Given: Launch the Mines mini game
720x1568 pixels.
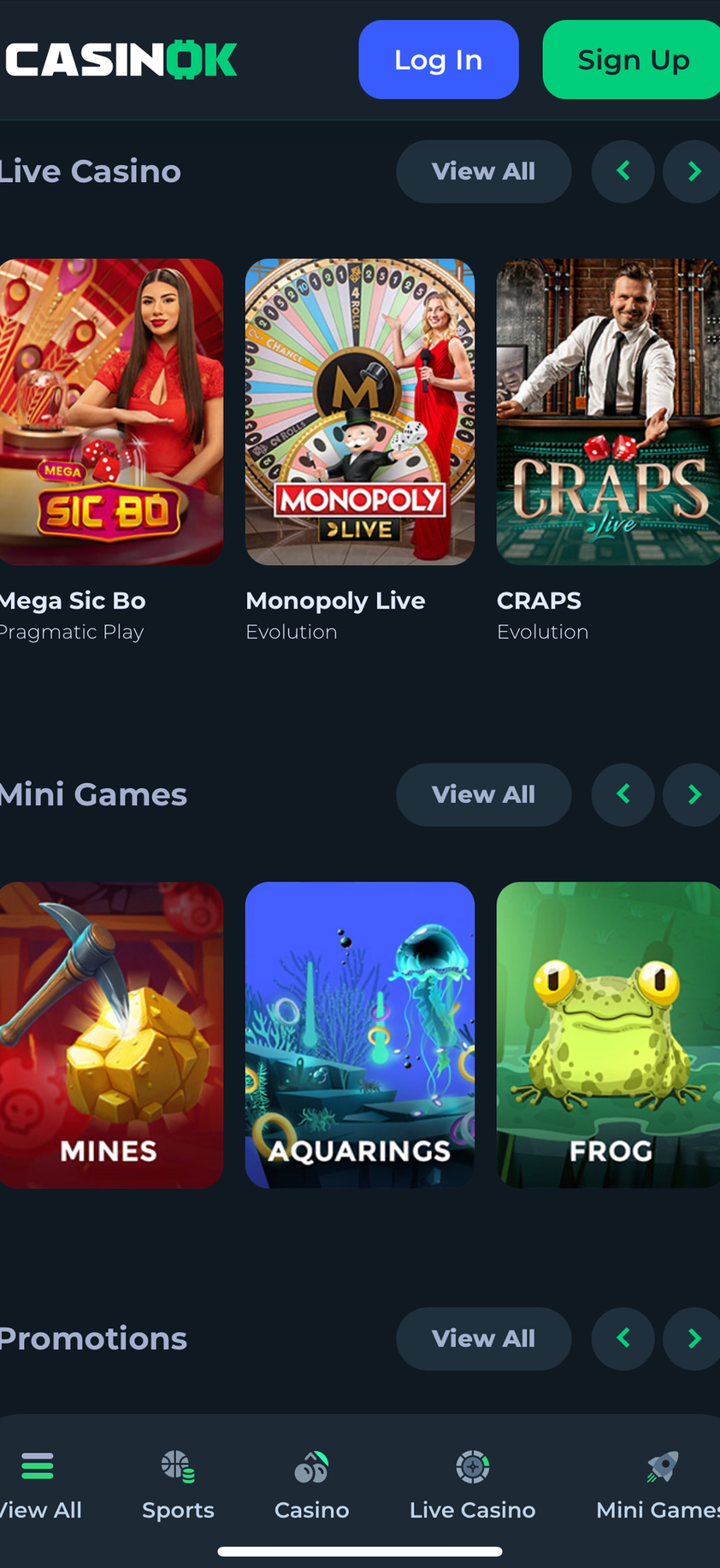Looking at the screenshot, I should click(110, 1035).
